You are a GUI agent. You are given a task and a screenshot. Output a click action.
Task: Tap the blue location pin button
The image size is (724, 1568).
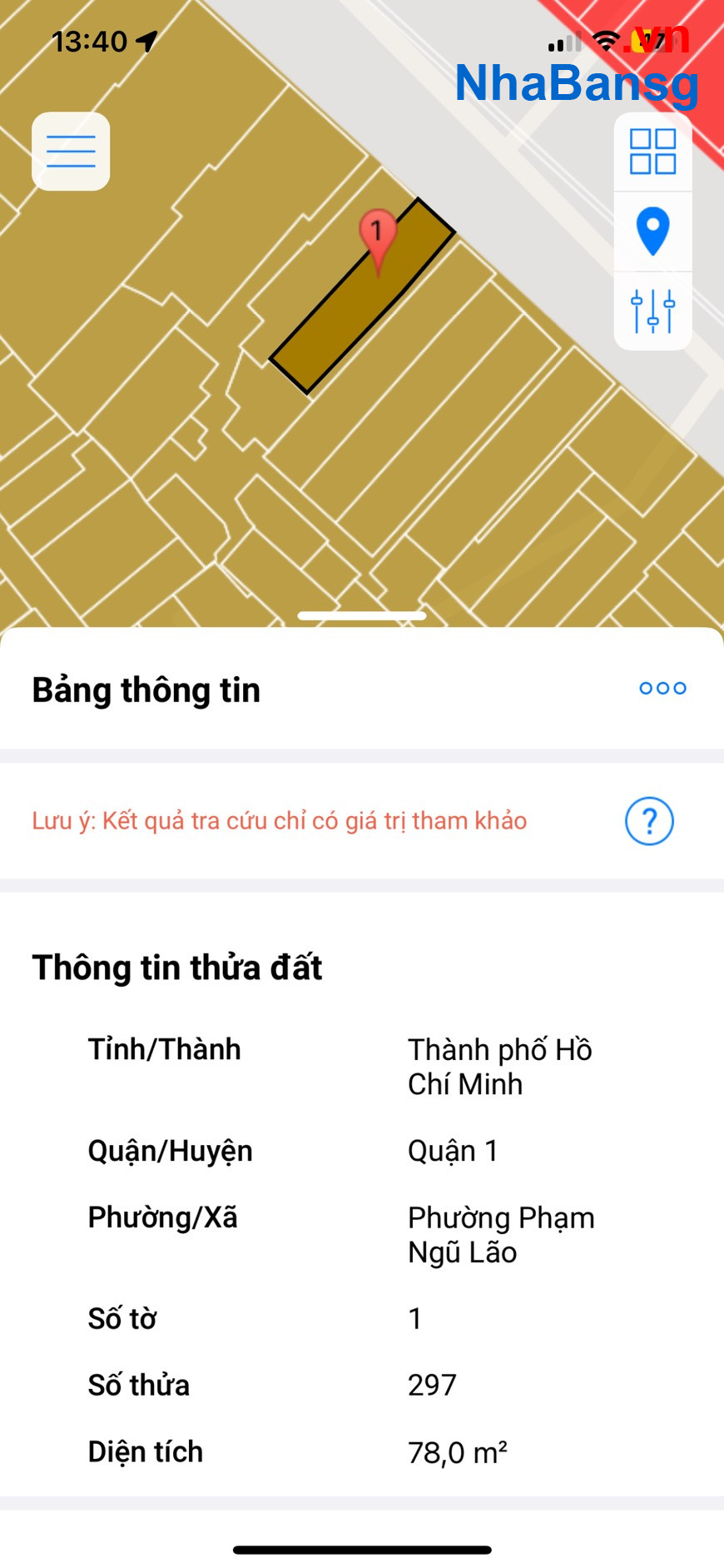(x=652, y=231)
